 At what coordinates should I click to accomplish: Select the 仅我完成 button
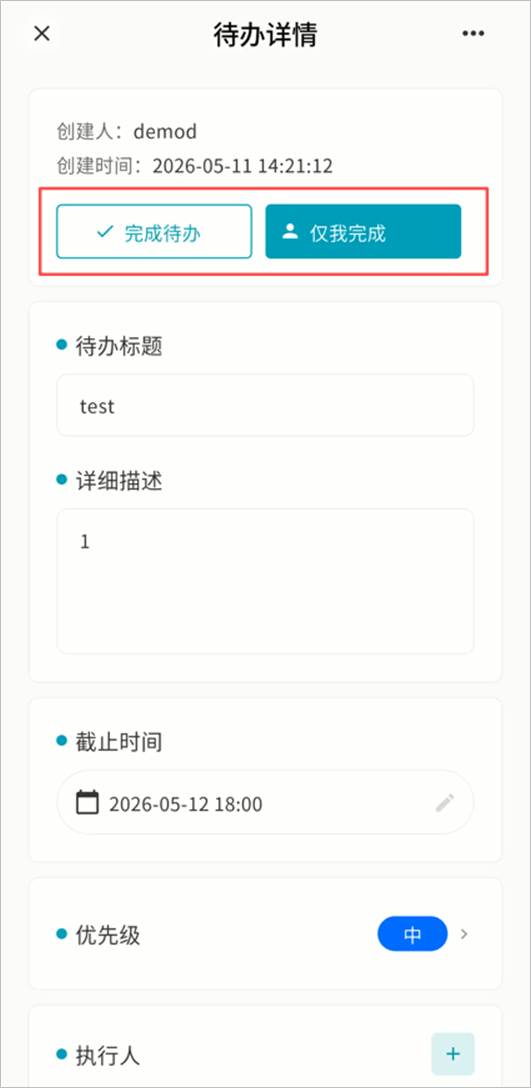pos(363,232)
